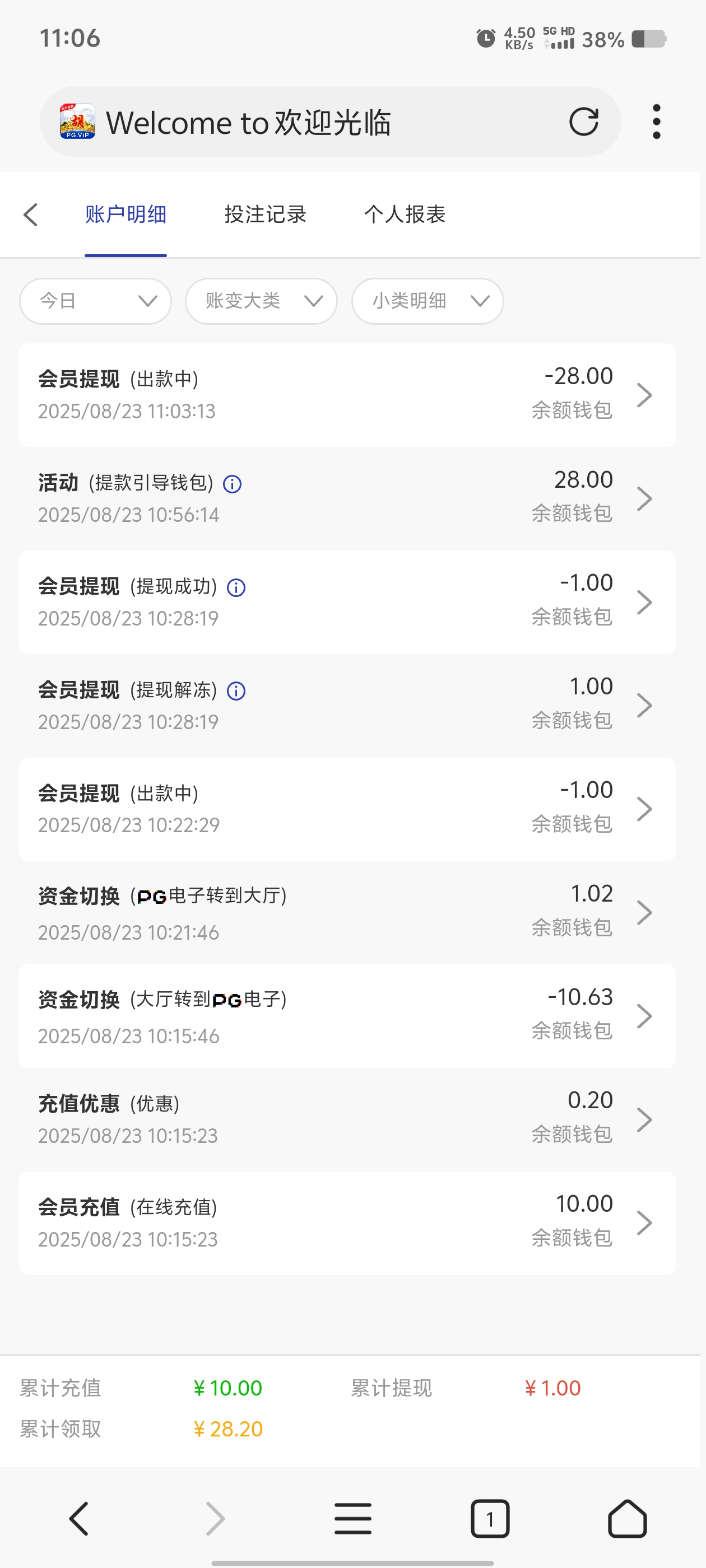Viewport: 706px width, 1568px height.
Task: Open the 活动 (提款引导钱包) 28.00 record
Action: (347, 498)
